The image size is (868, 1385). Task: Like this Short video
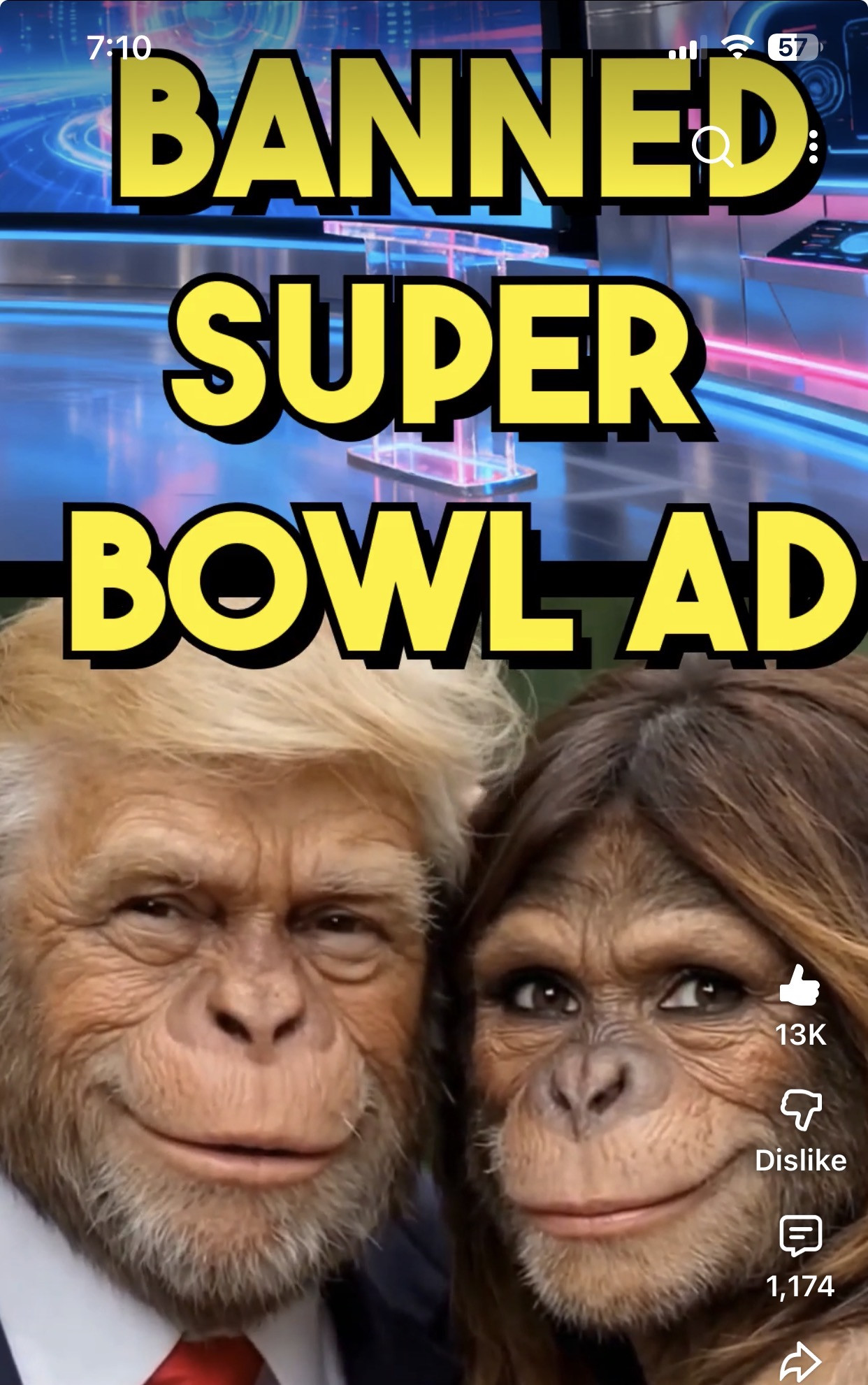[x=800, y=985]
